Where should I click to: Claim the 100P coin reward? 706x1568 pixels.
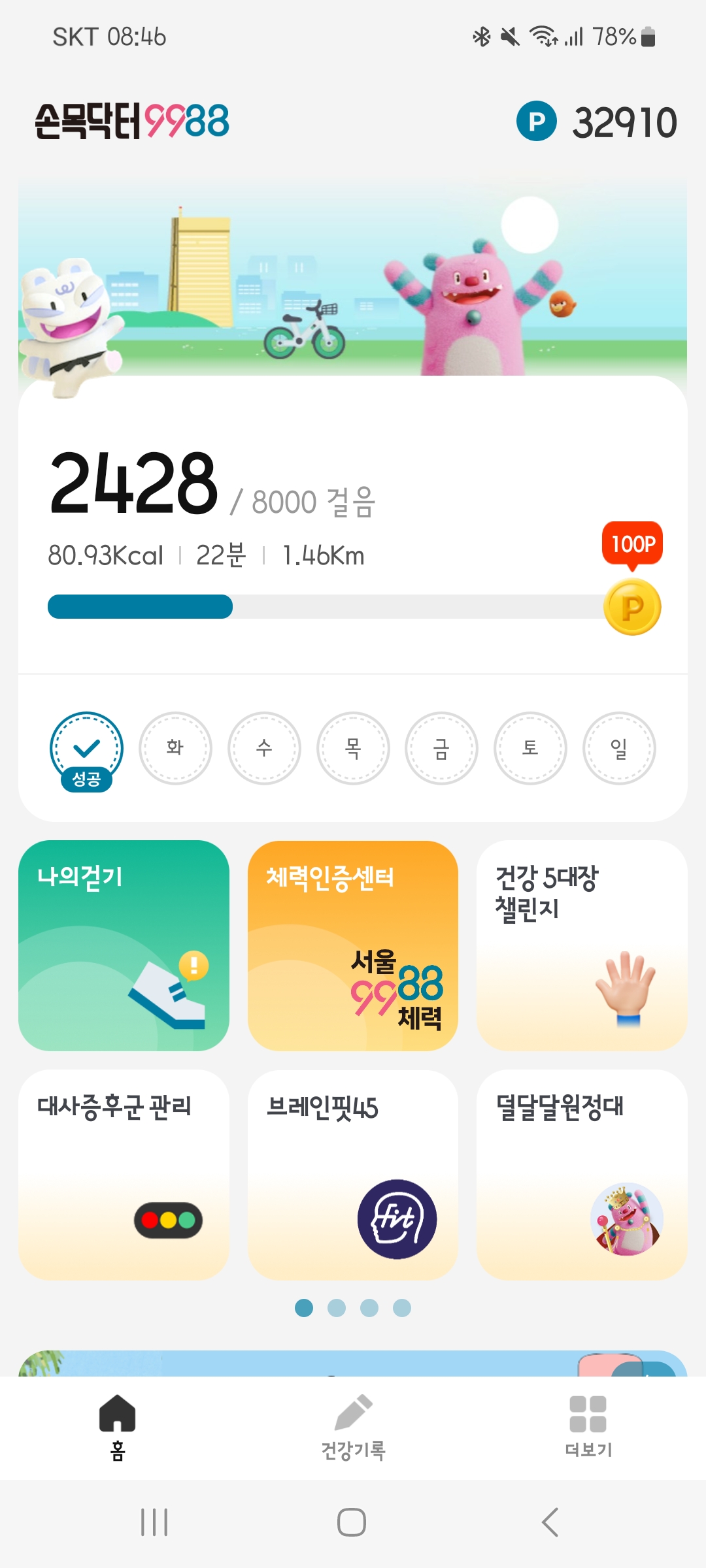631,607
